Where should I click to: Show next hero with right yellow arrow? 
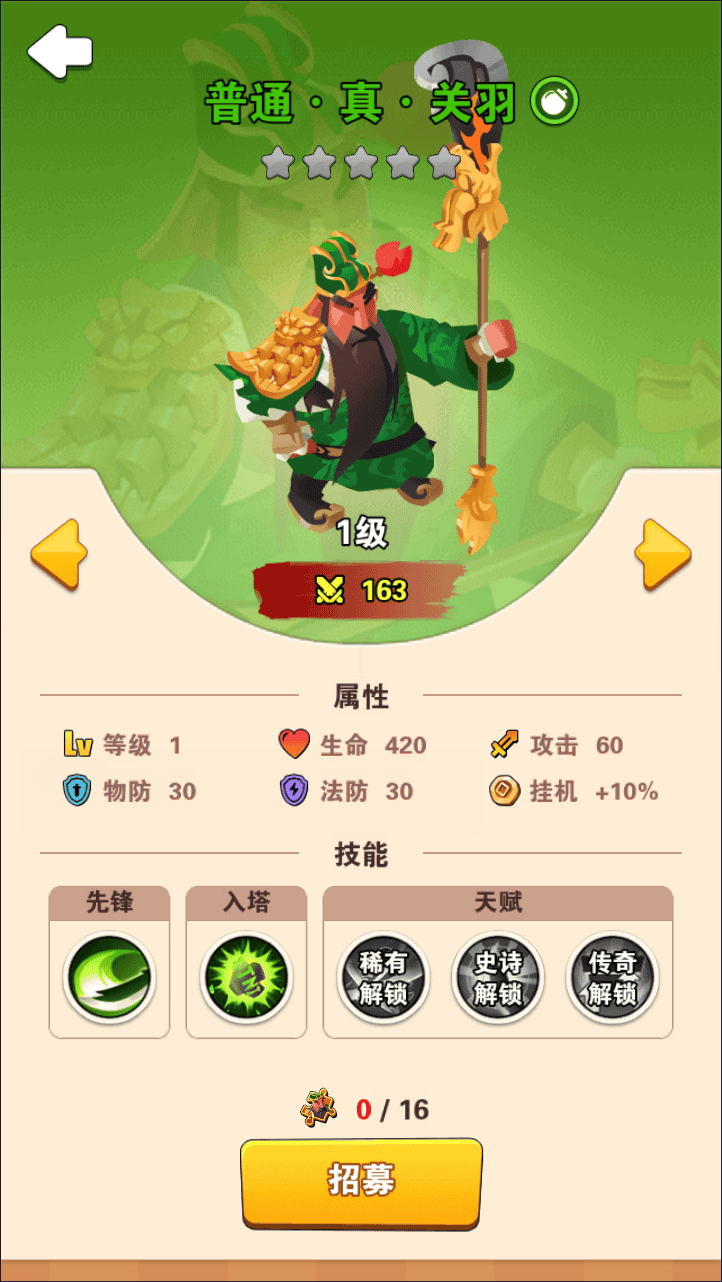662,553
